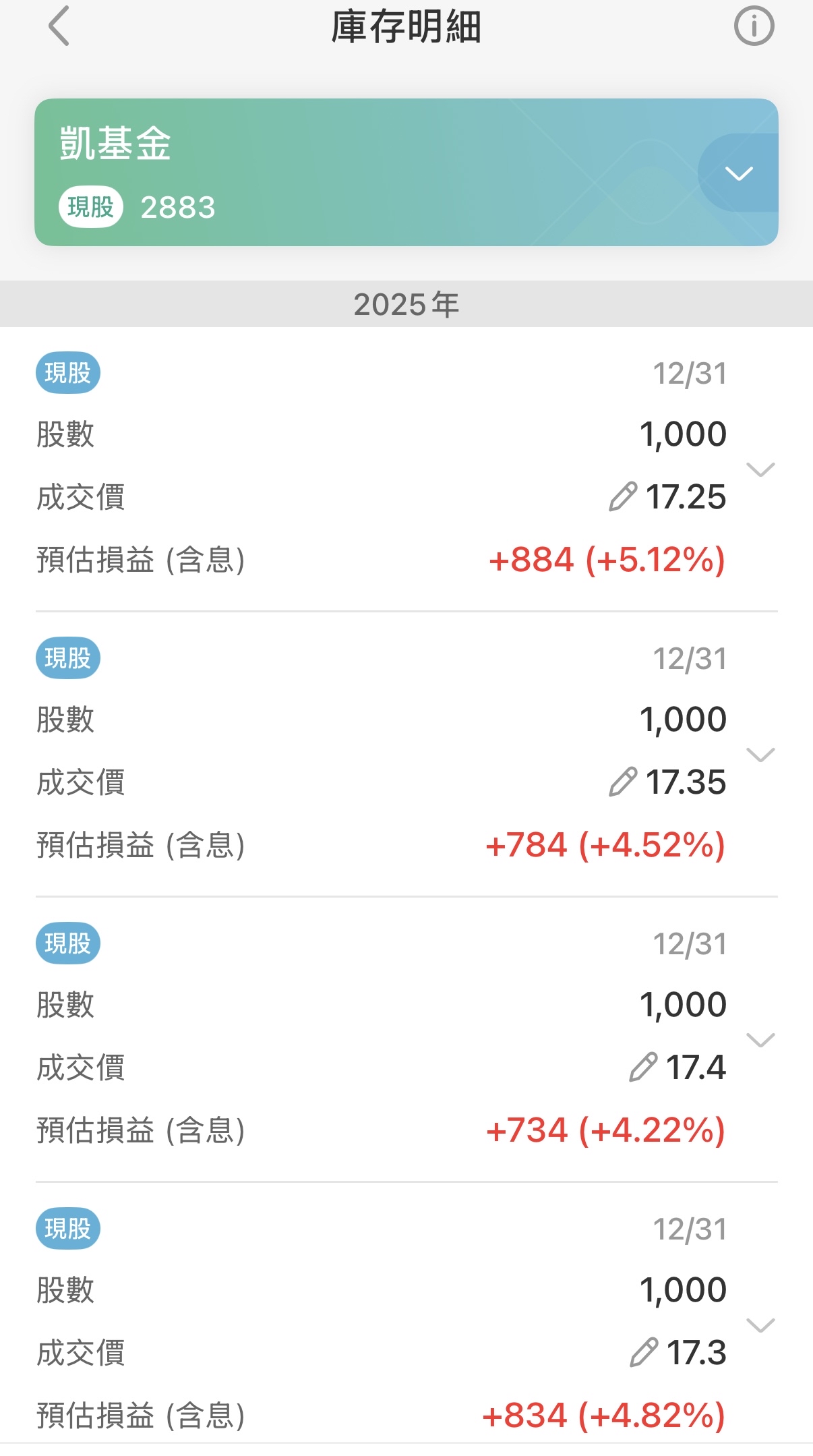813x1456 pixels.
Task: Expand the 凱基金 stock card chevron
Action: coord(739,175)
